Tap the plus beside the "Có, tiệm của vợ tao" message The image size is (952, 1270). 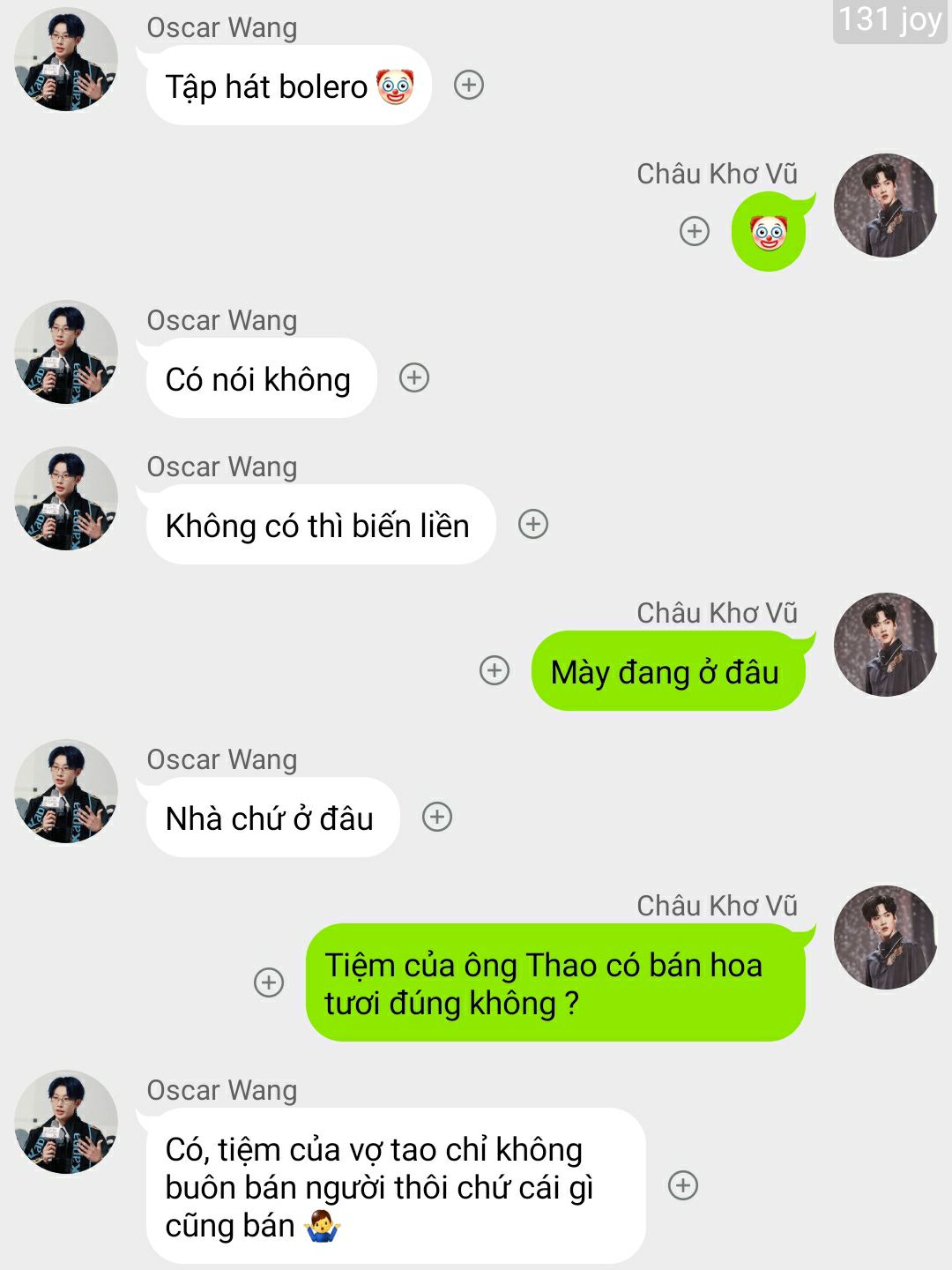pyautogui.click(x=683, y=1185)
